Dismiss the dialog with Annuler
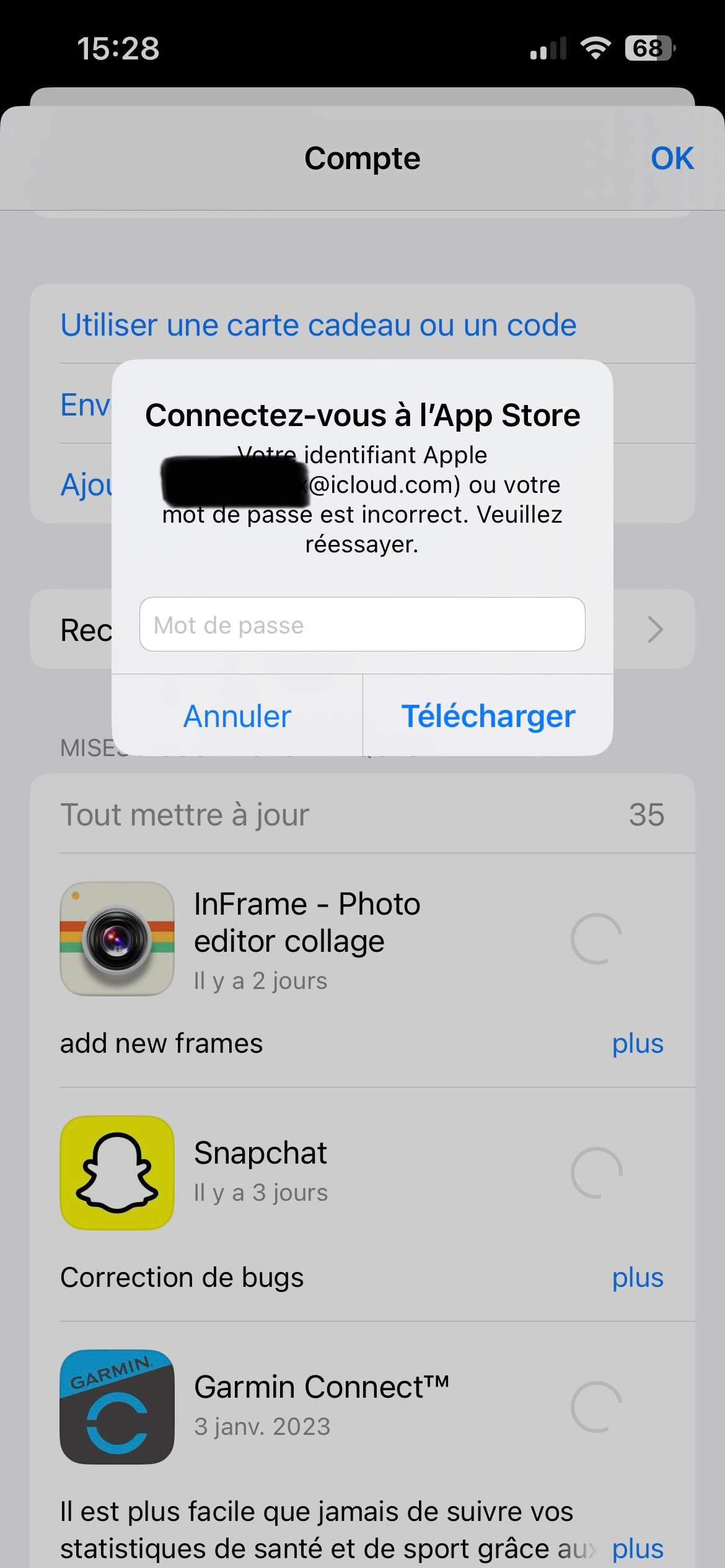Image resolution: width=725 pixels, height=1568 pixels. pos(237,716)
